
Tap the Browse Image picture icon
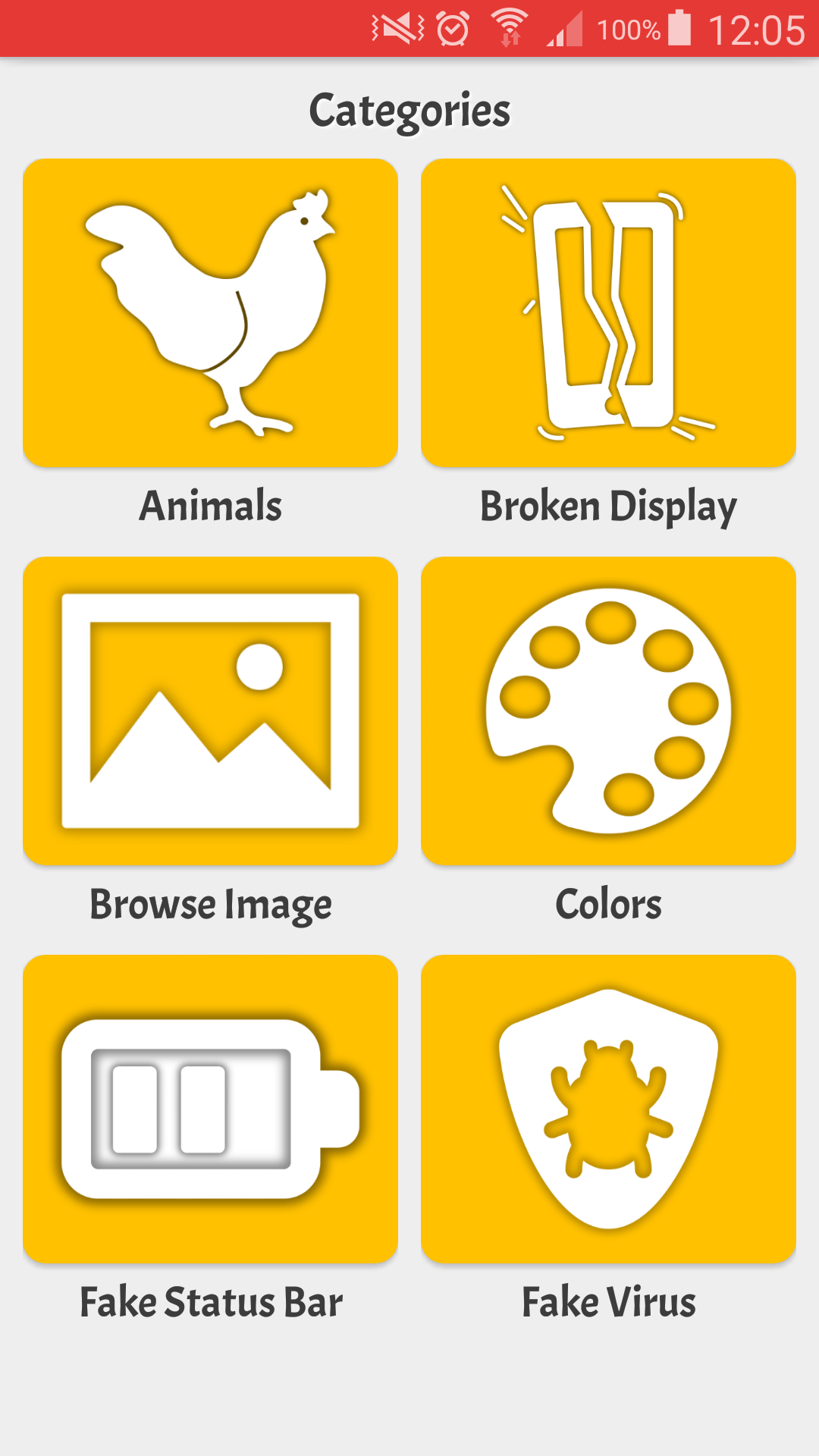211,711
